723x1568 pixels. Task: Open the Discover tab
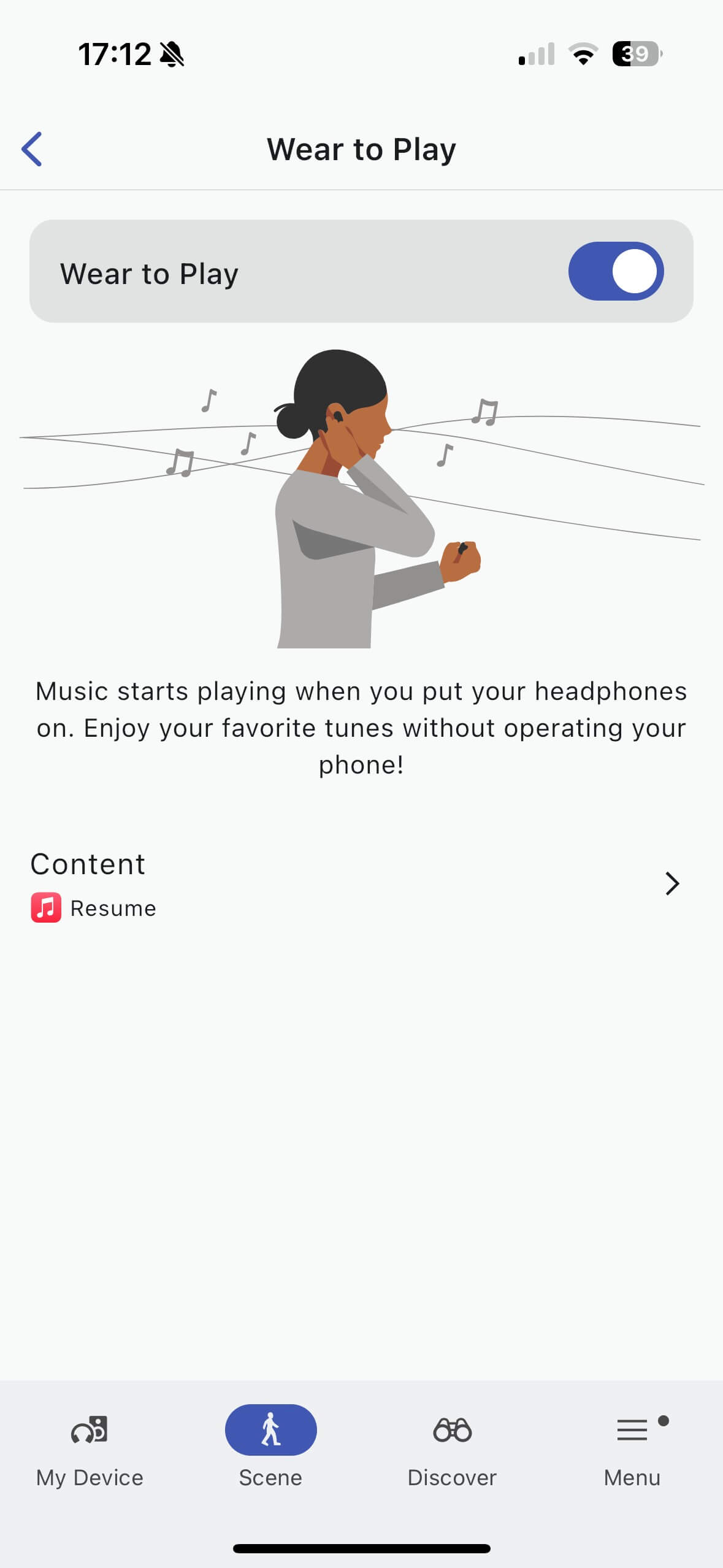(452, 1450)
